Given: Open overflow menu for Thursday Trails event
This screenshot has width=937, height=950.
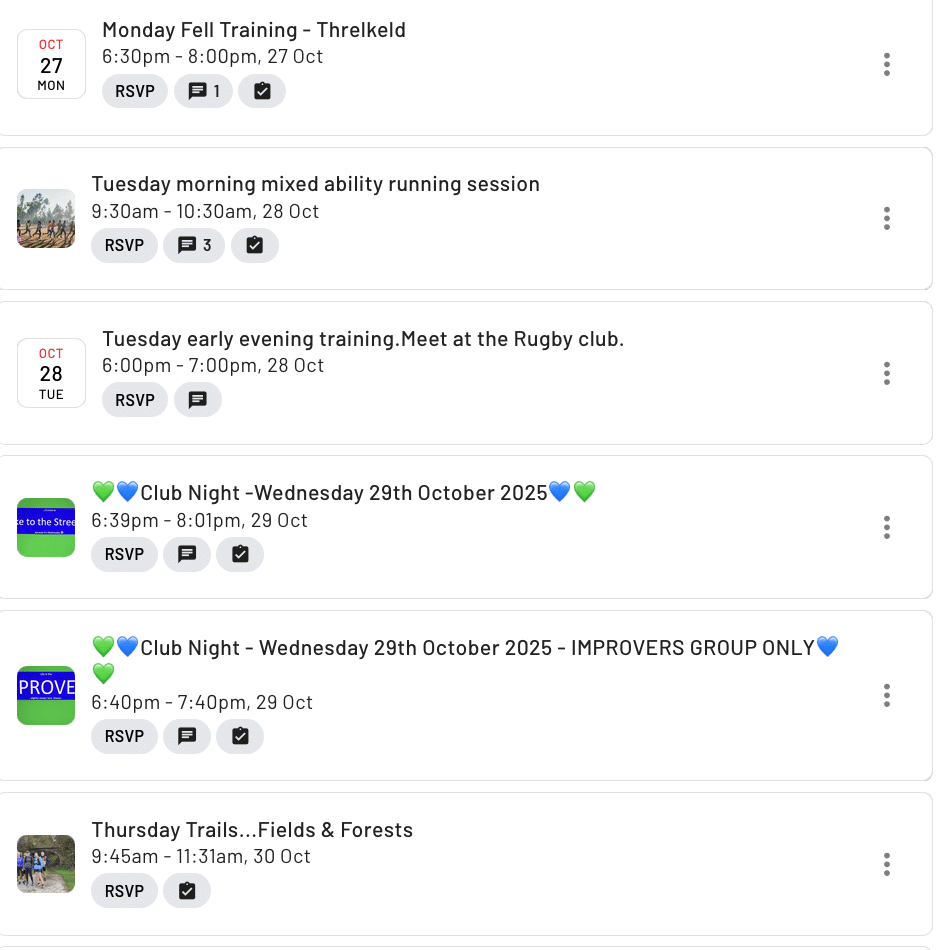Looking at the screenshot, I should [886, 864].
